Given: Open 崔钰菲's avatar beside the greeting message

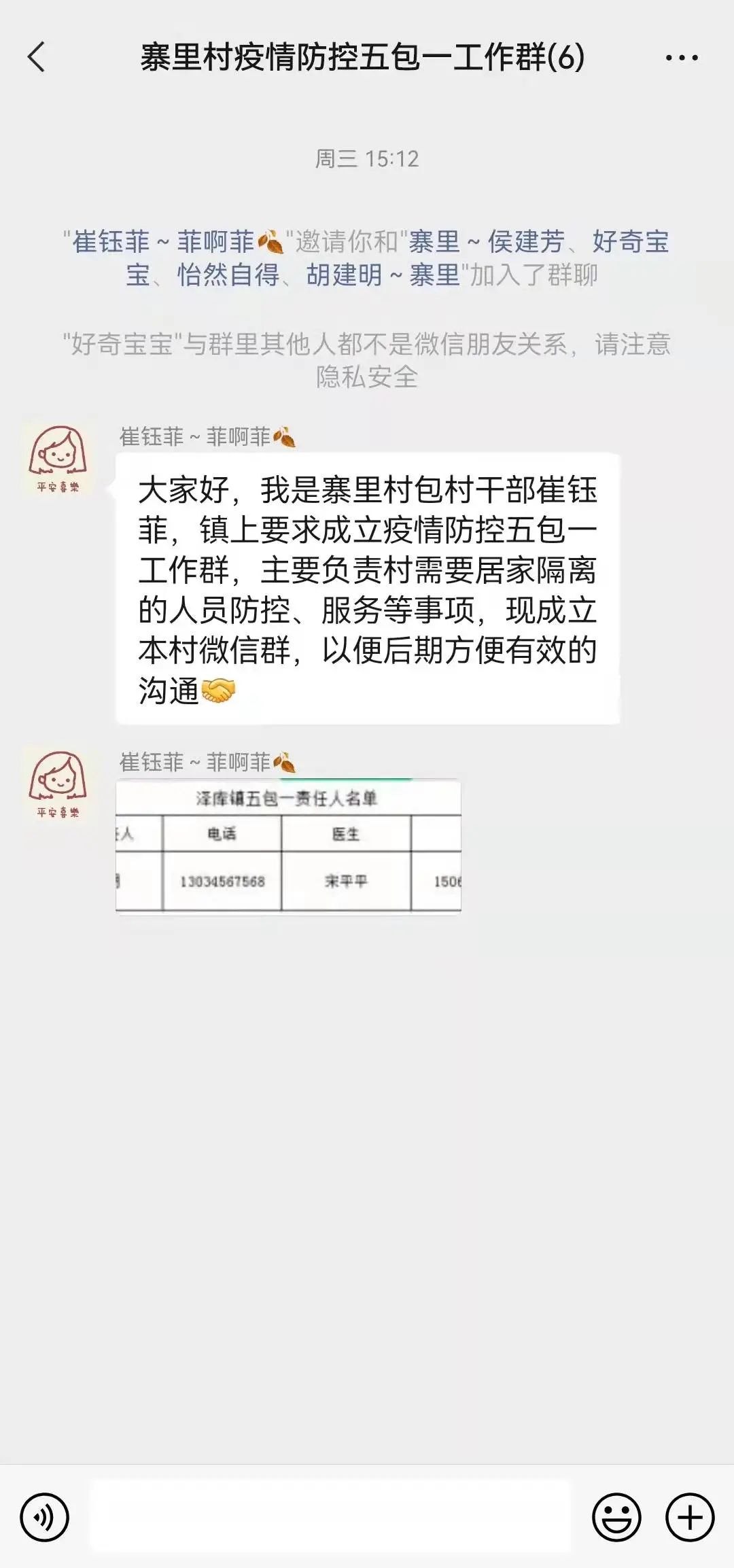Looking at the screenshot, I should point(58,458).
